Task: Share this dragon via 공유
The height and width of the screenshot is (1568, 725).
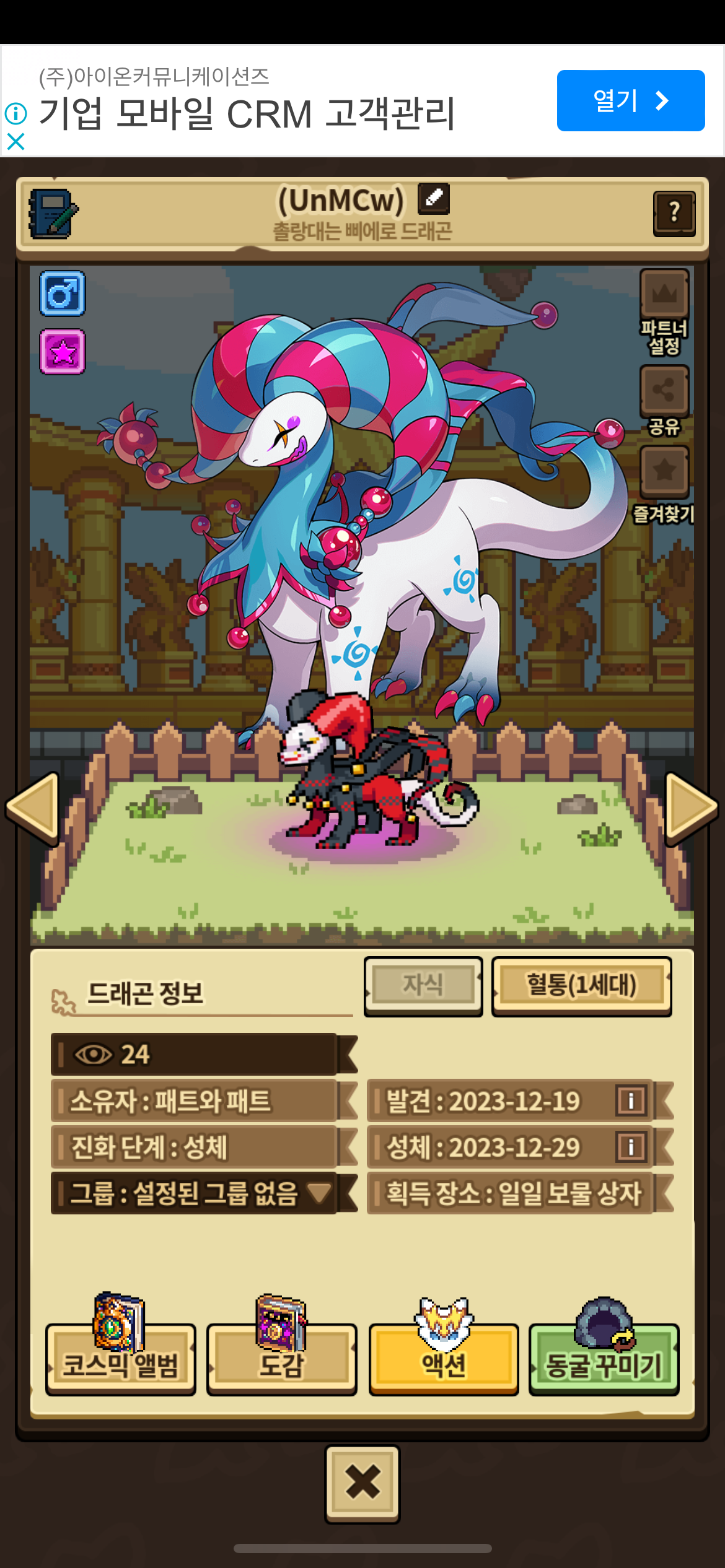Action: [x=664, y=391]
